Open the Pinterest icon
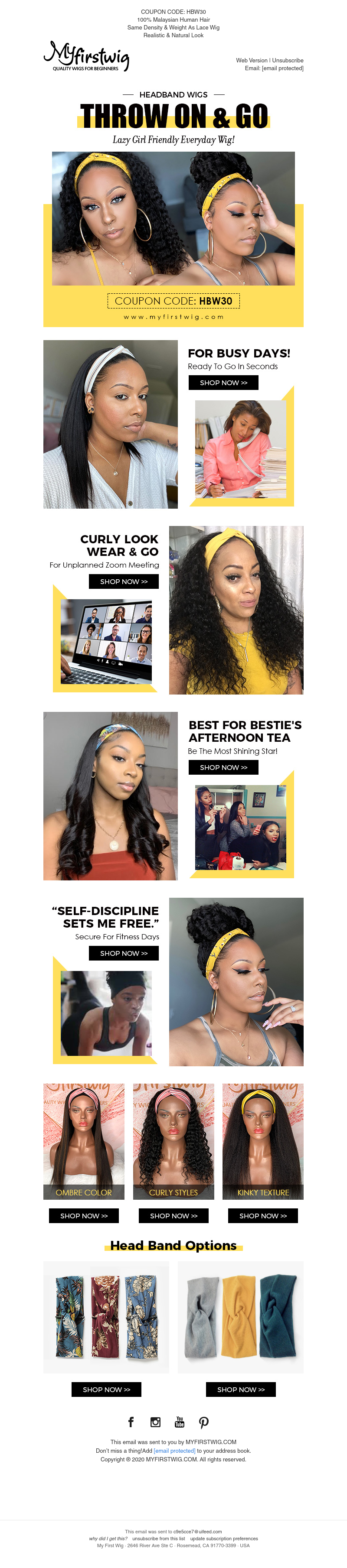This screenshot has width=347, height=1568. coord(204,1422)
